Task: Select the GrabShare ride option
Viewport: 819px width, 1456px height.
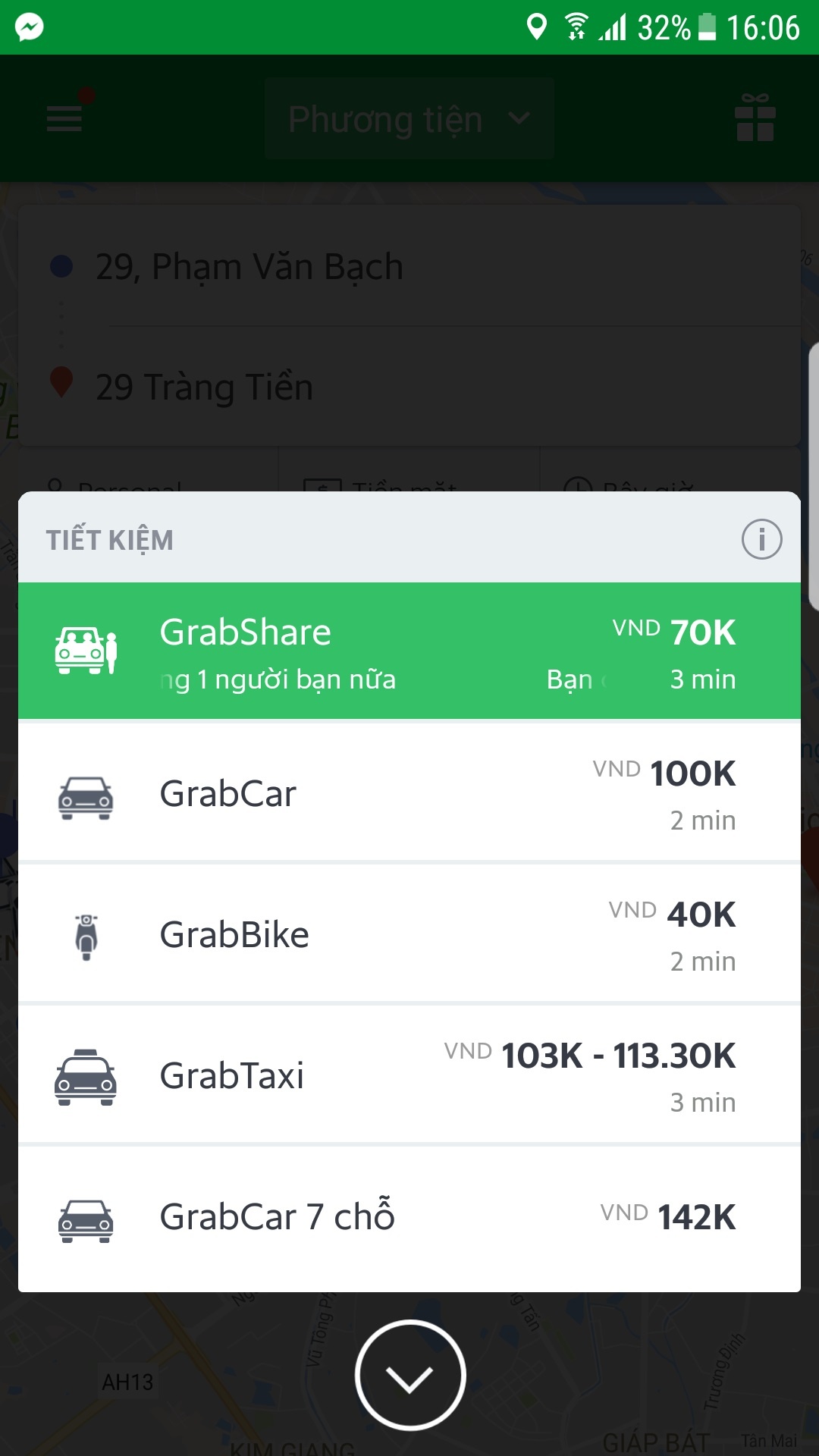Action: pyautogui.click(x=409, y=651)
